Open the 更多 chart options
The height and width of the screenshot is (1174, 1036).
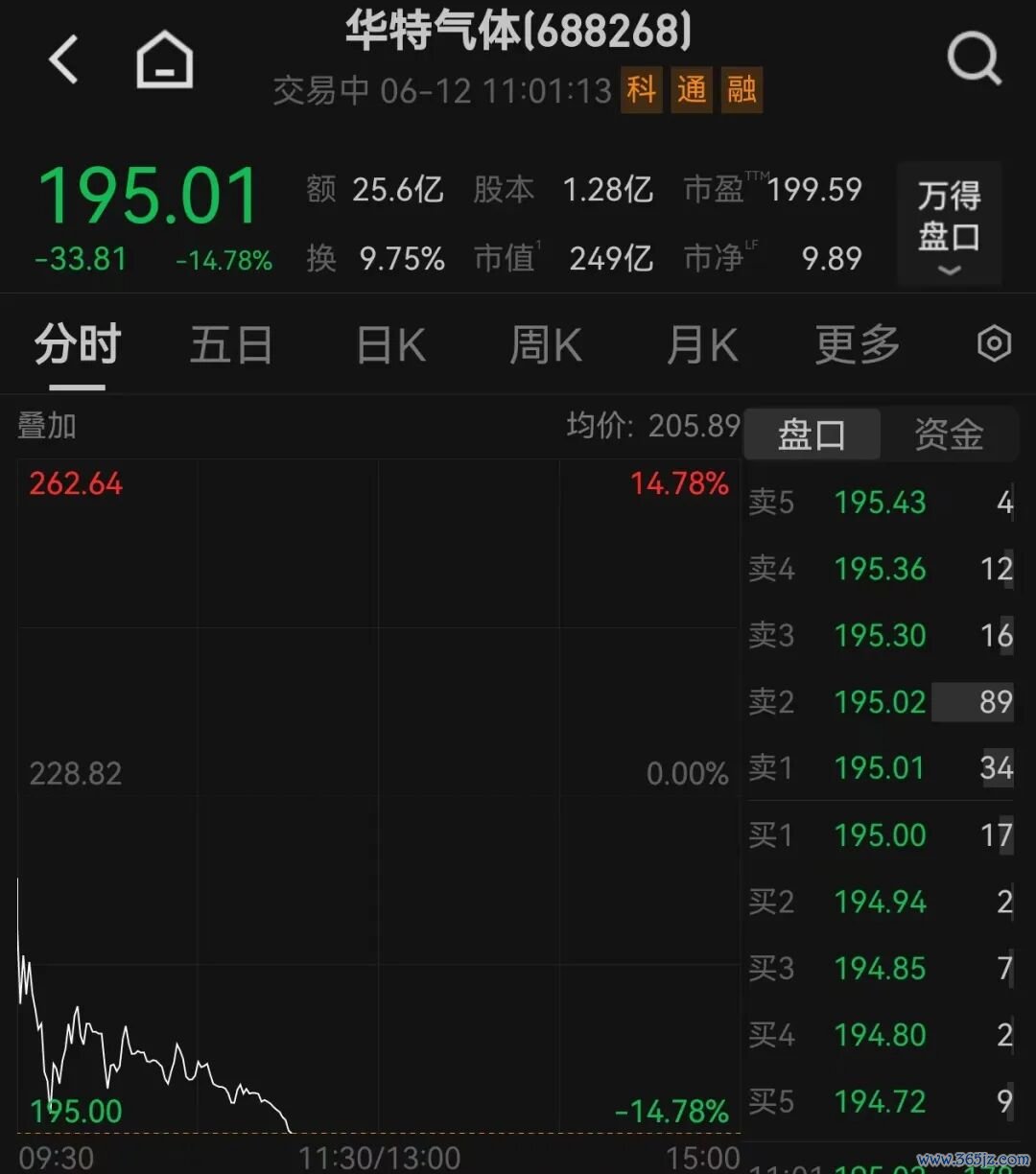click(858, 344)
